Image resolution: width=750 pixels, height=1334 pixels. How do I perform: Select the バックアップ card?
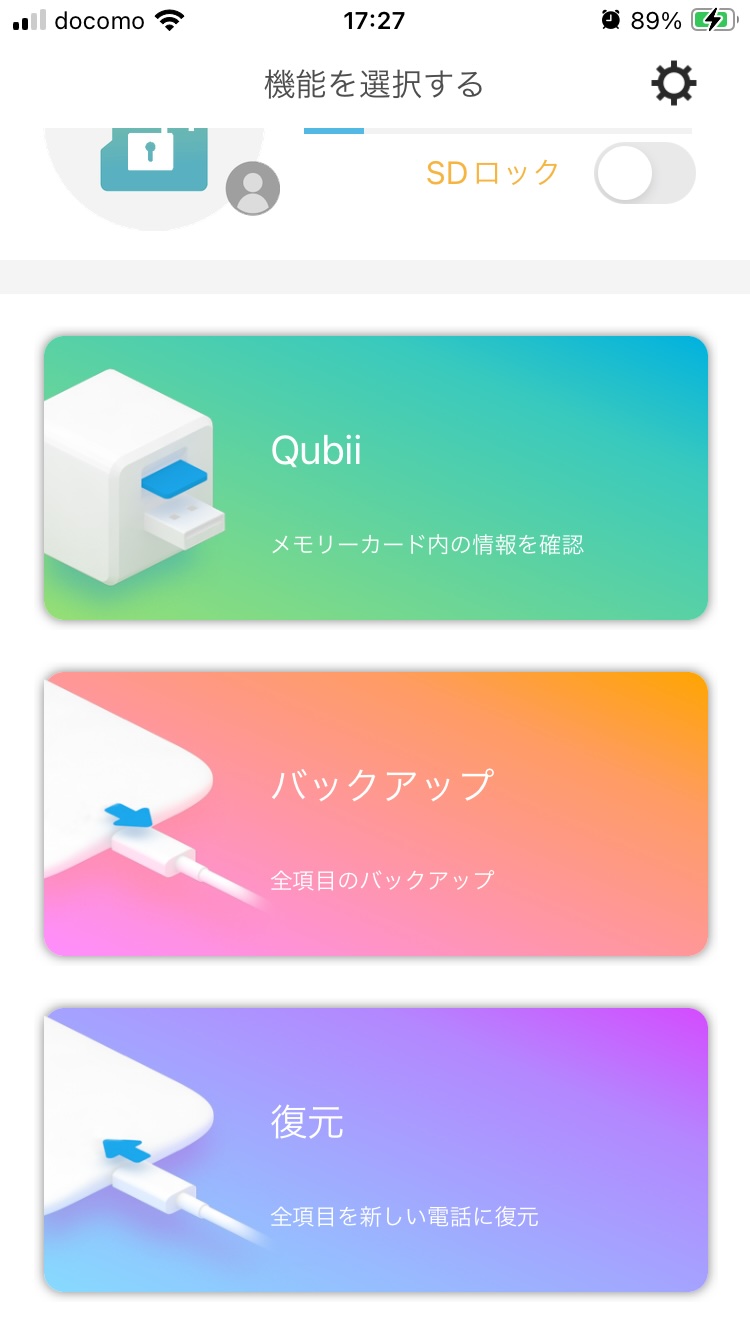tap(375, 813)
